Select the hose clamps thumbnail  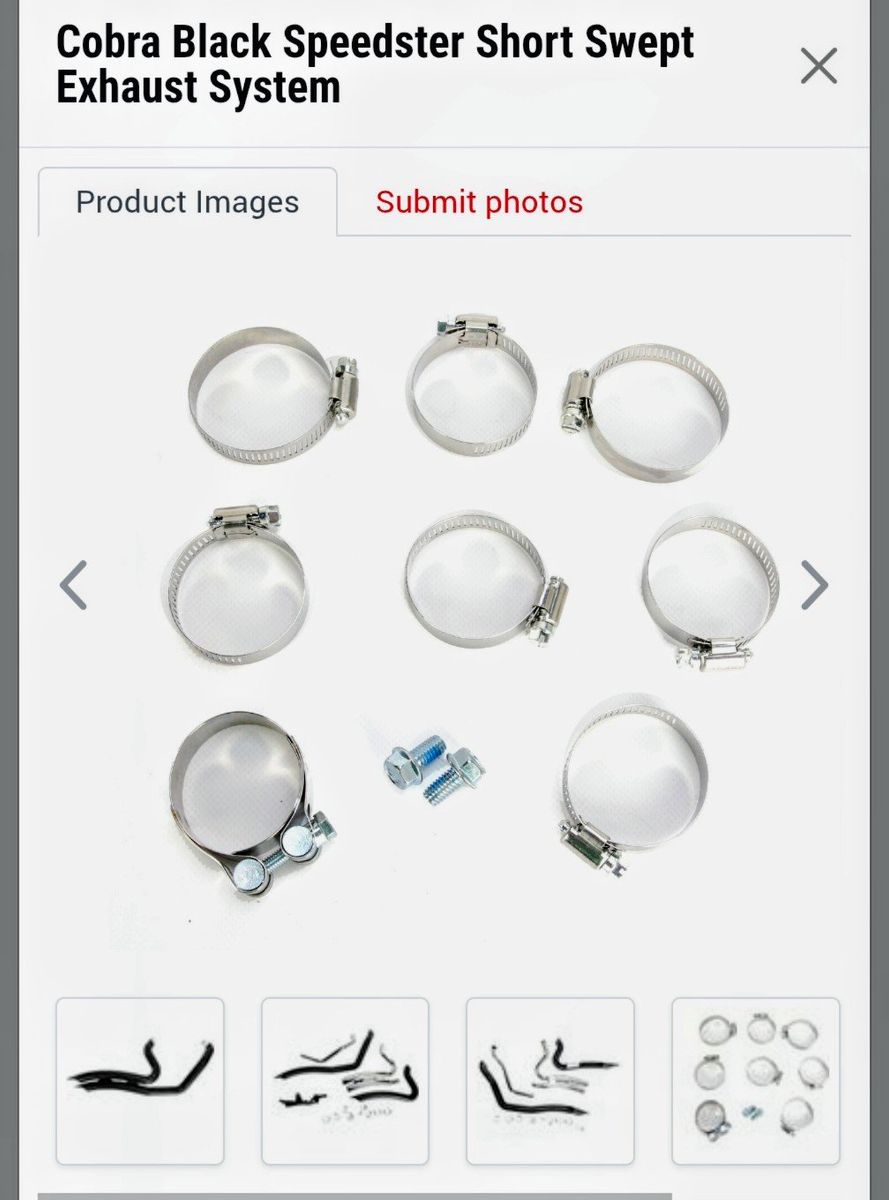(x=756, y=1081)
